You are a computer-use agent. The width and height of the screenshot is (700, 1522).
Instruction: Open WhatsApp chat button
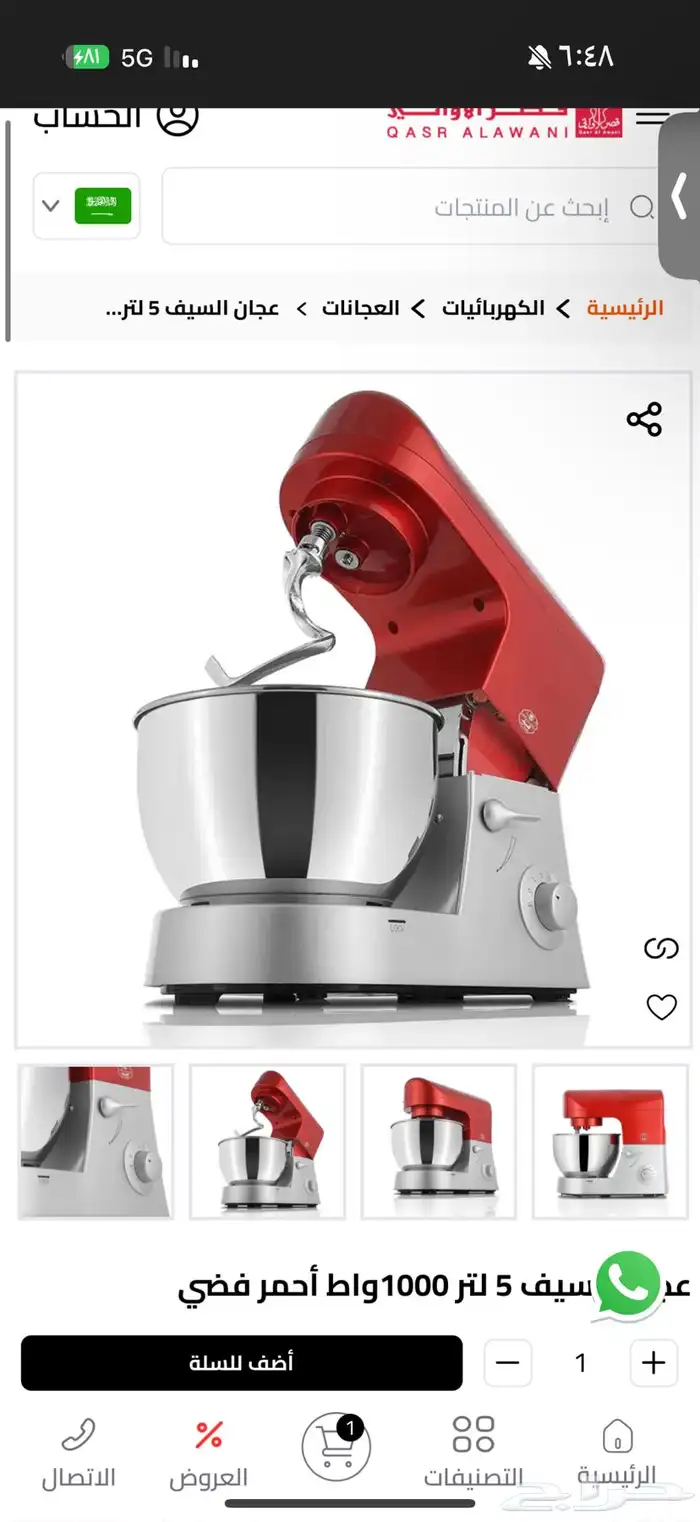click(627, 1285)
